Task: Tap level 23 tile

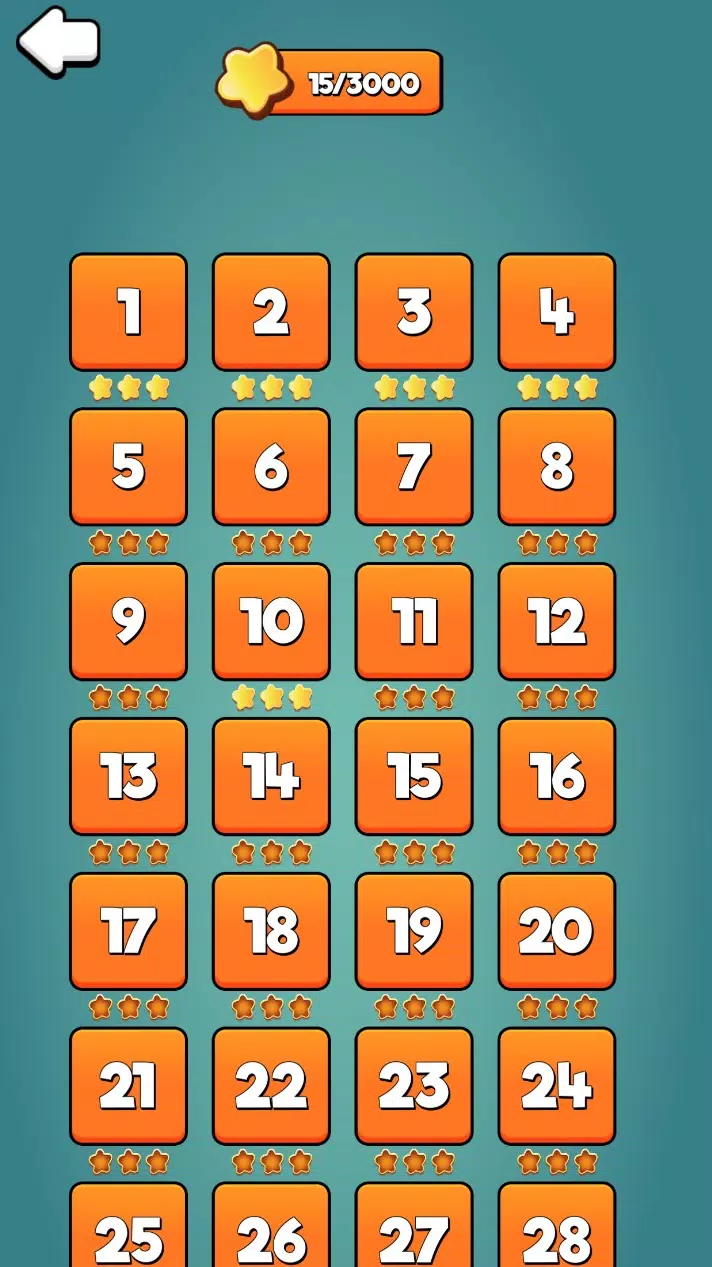Action: pyautogui.click(x=414, y=1086)
